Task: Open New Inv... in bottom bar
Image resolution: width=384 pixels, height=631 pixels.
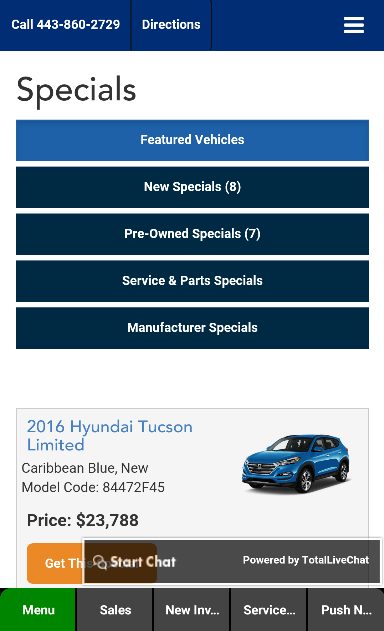Action: click(x=192, y=610)
